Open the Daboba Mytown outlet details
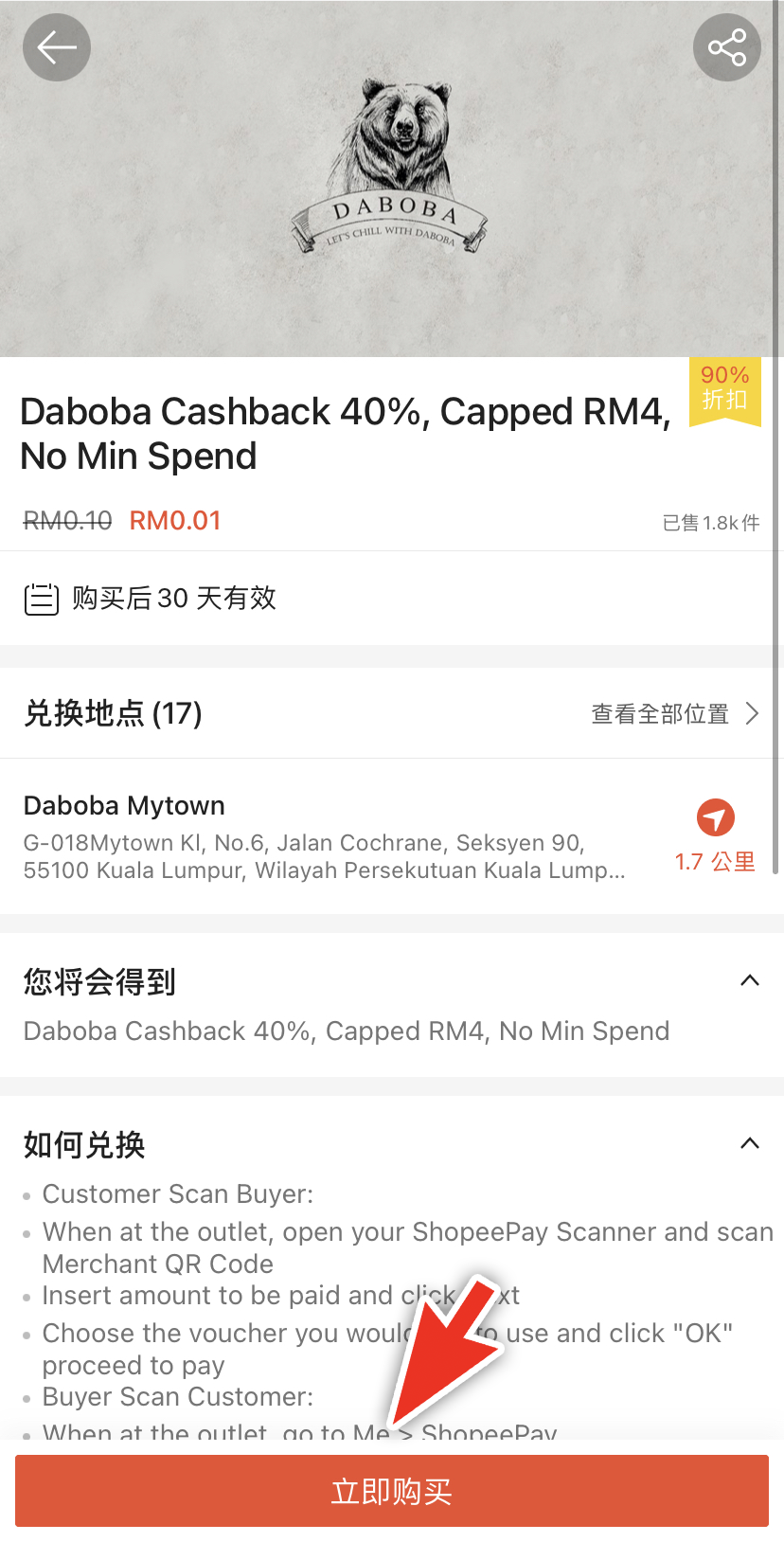The width and height of the screenshot is (784, 1542). pyautogui.click(x=322, y=836)
